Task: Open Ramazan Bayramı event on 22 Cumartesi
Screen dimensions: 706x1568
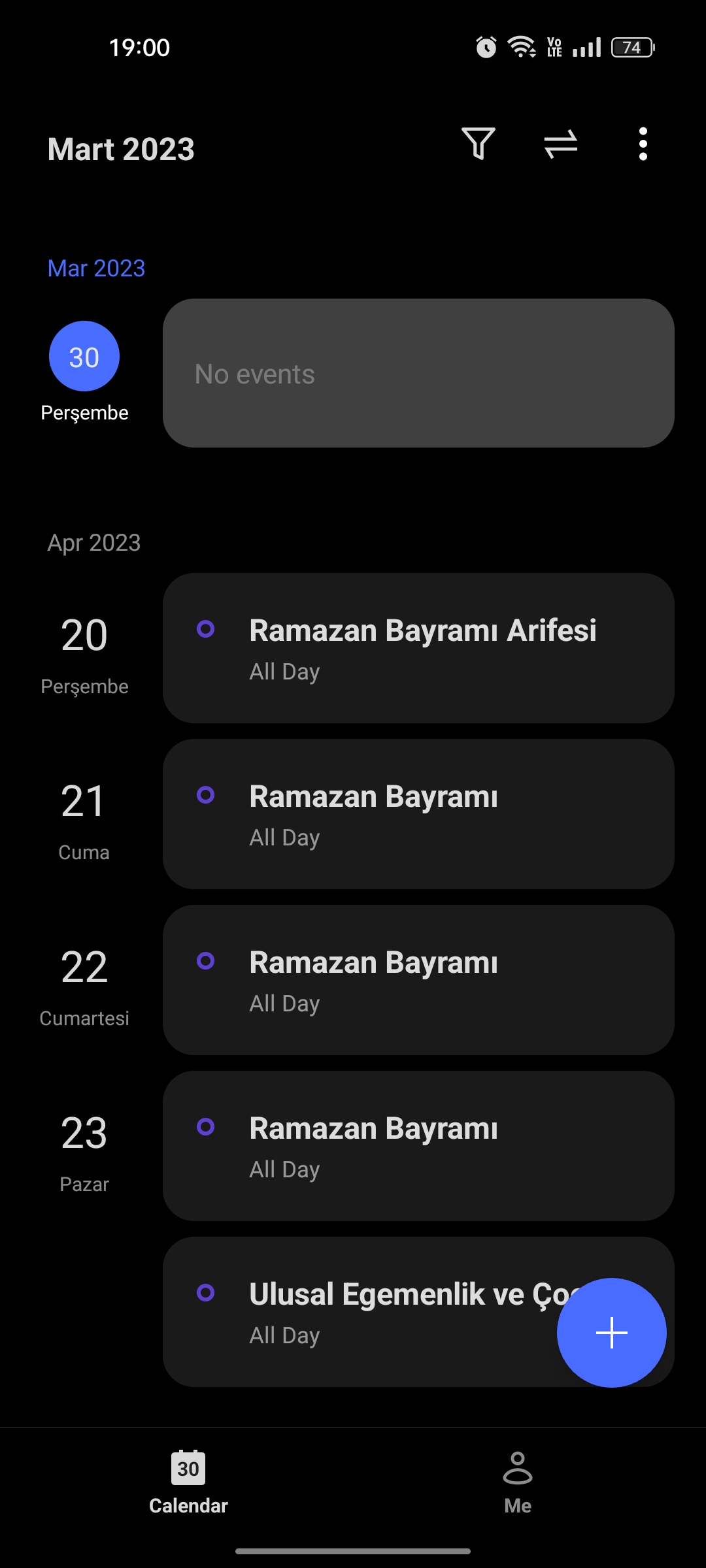Action: (x=418, y=980)
